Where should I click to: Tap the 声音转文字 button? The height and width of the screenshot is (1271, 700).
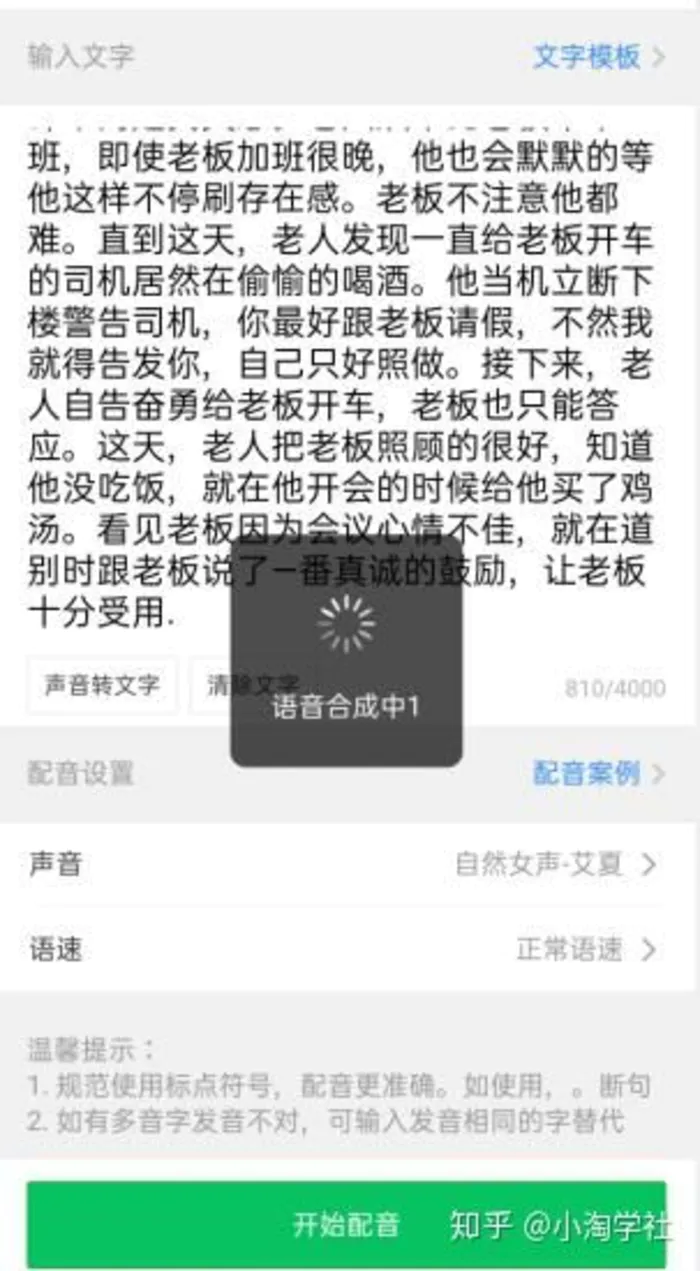pyautogui.click(x=102, y=685)
